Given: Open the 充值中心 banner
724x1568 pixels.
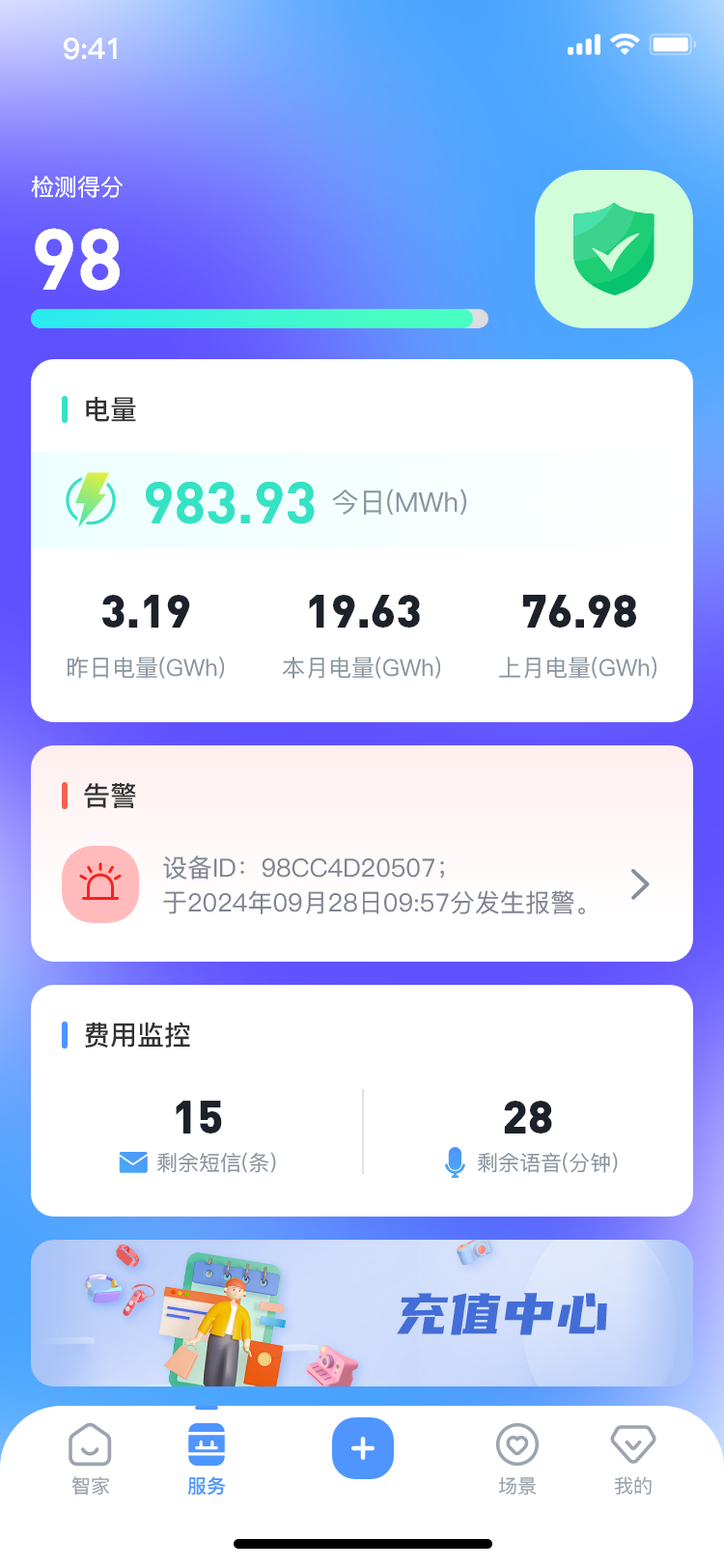Looking at the screenshot, I should tap(362, 1313).
